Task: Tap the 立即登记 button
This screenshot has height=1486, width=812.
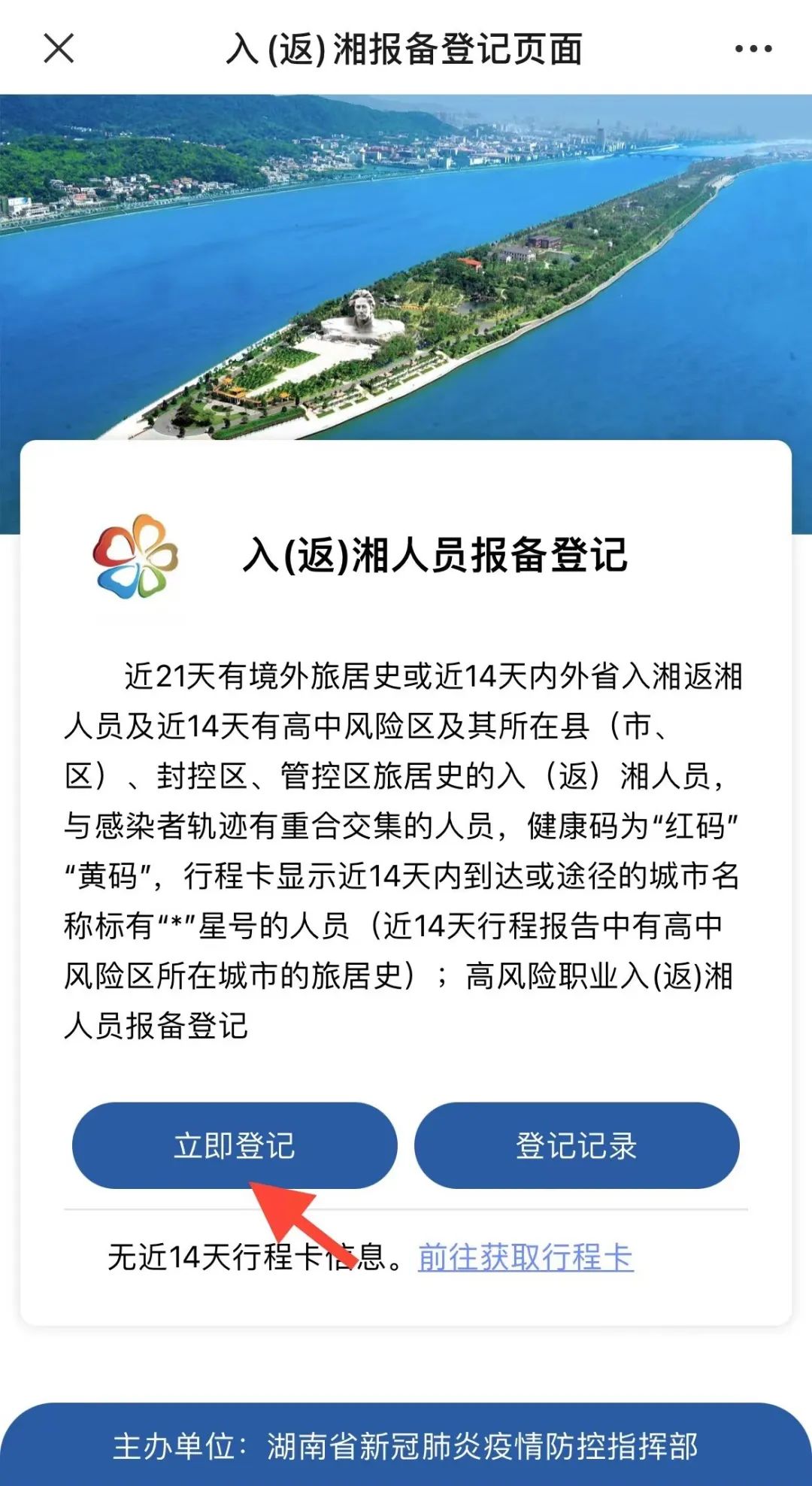Action: tap(234, 1145)
